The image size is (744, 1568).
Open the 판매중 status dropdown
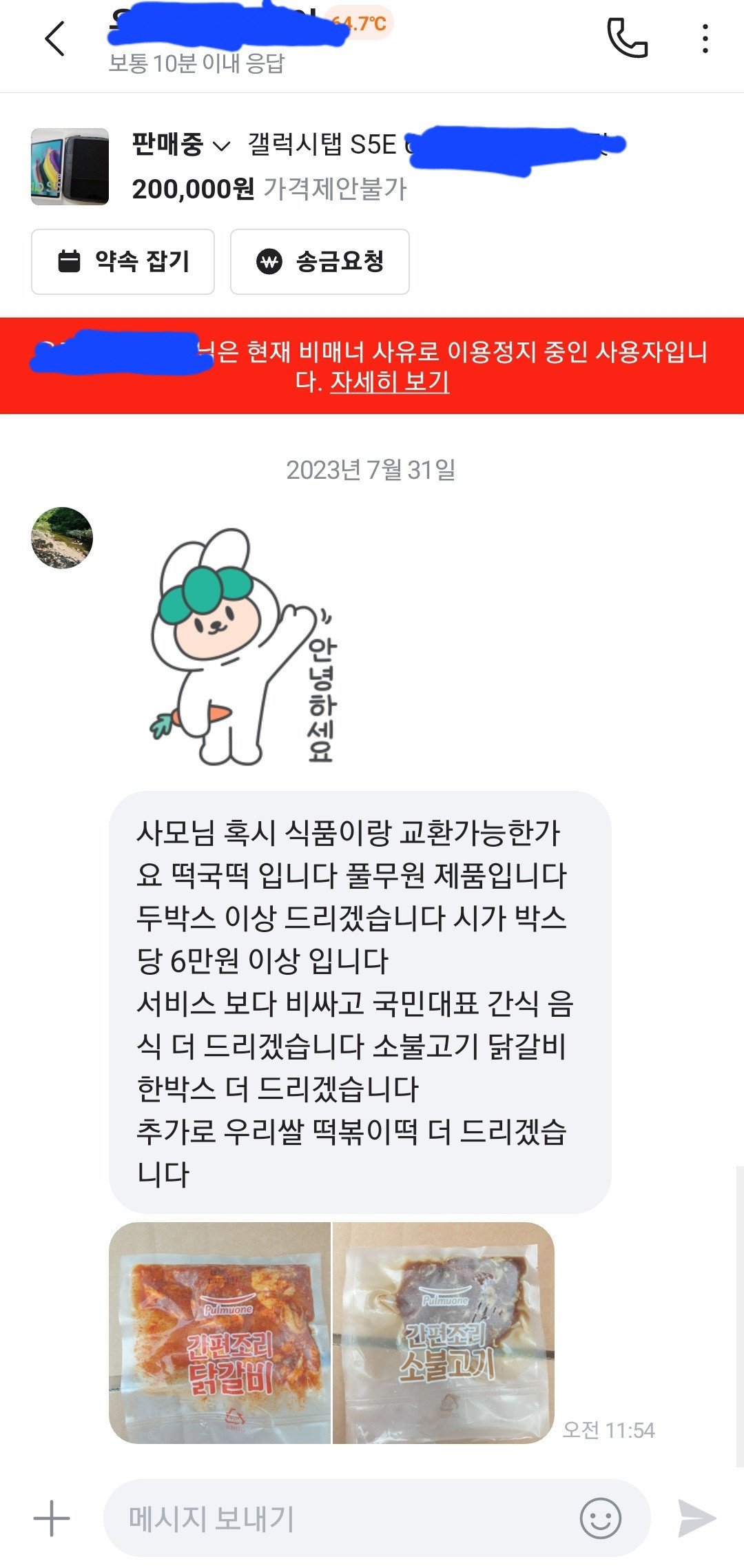coord(180,145)
